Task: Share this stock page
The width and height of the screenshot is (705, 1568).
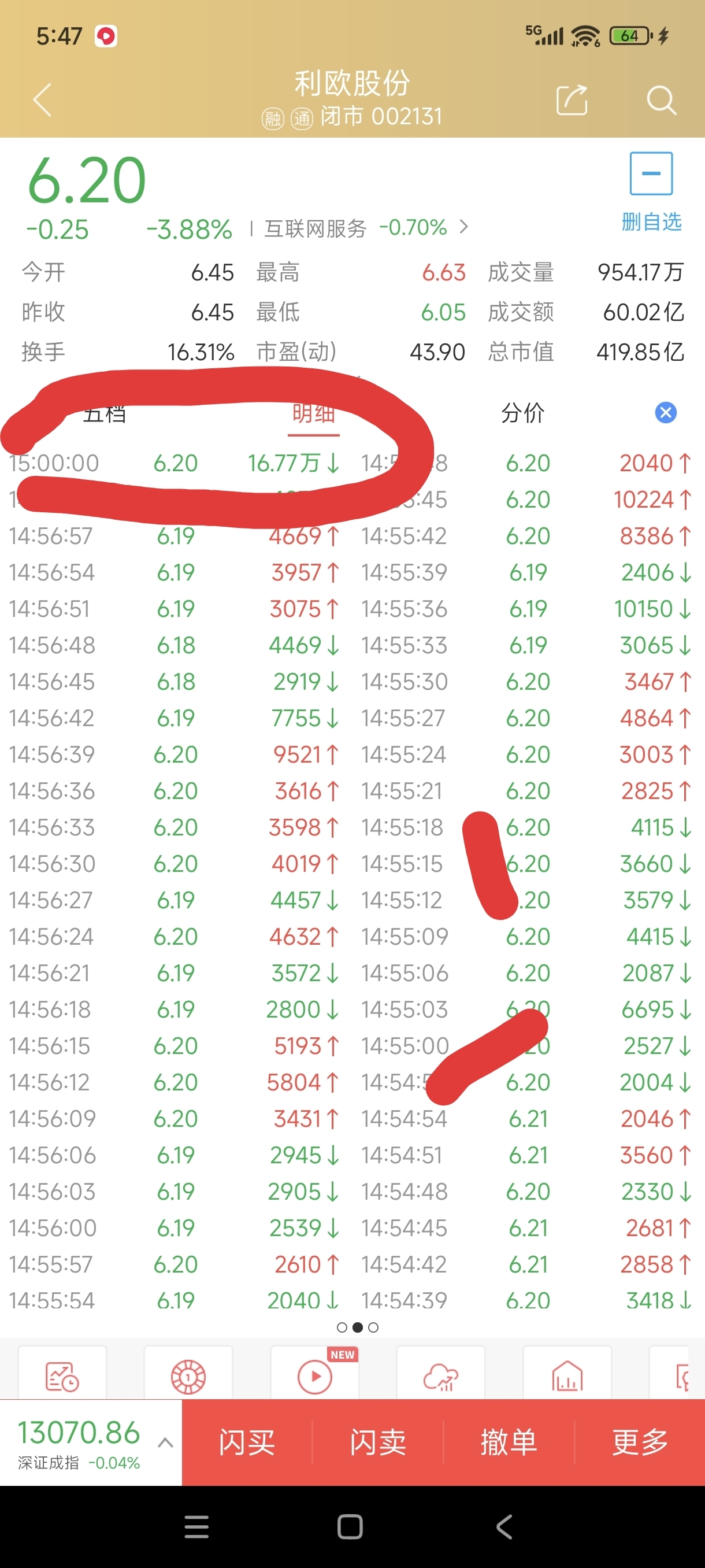Action: point(572,100)
